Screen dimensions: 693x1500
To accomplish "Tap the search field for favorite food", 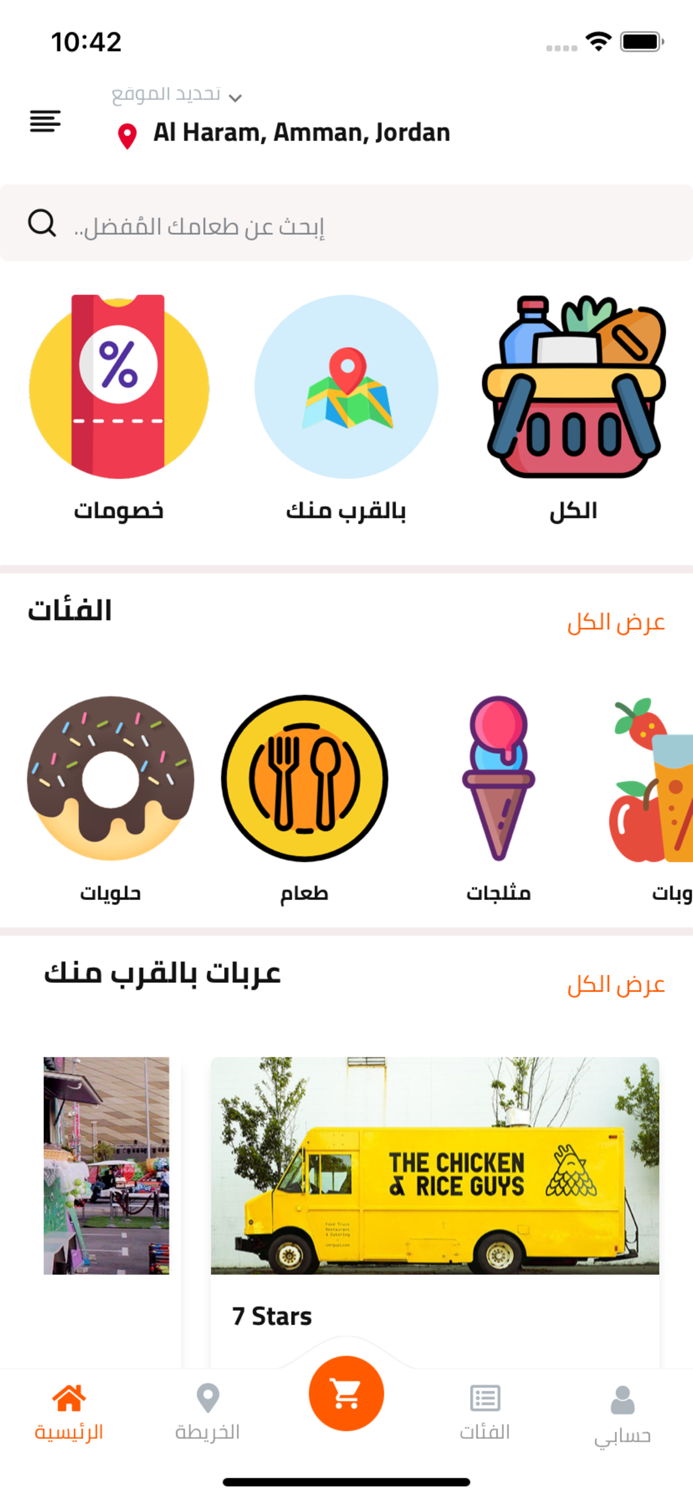I will coord(346,224).
